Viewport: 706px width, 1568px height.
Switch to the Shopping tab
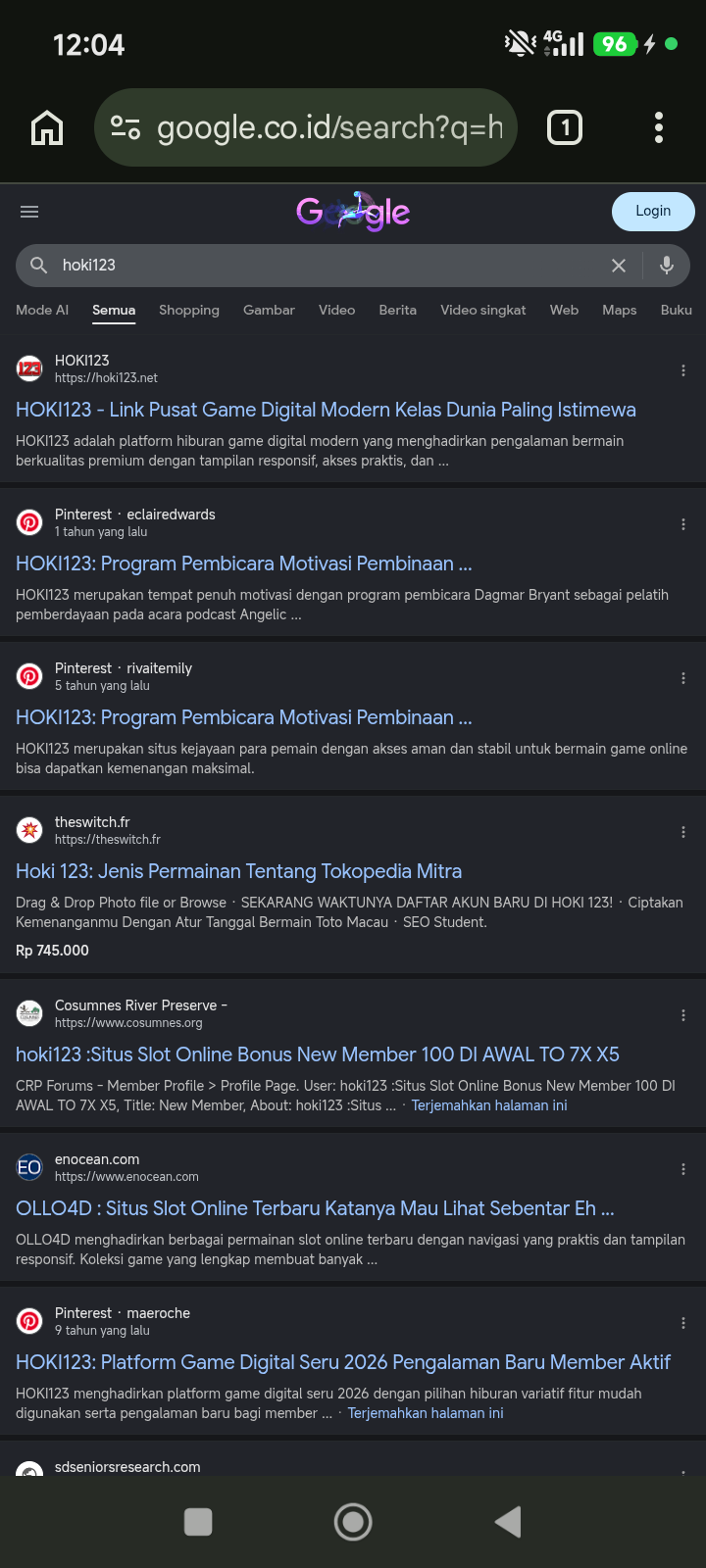[x=189, y=310]
